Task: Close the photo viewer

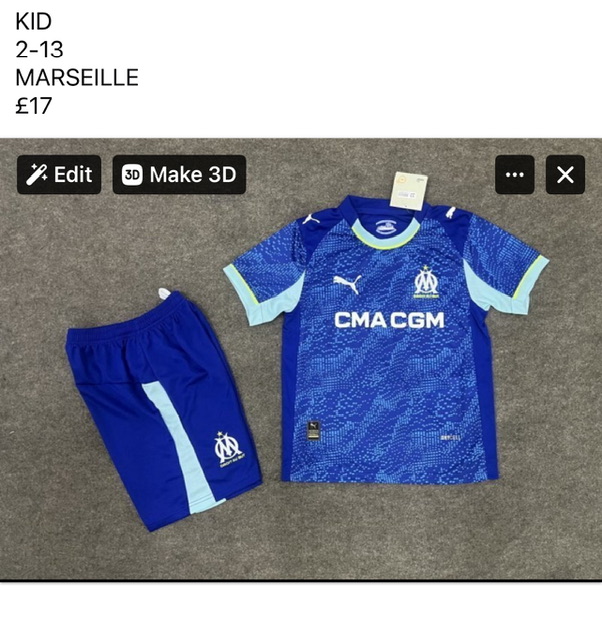Action: [x=565, y=175]
